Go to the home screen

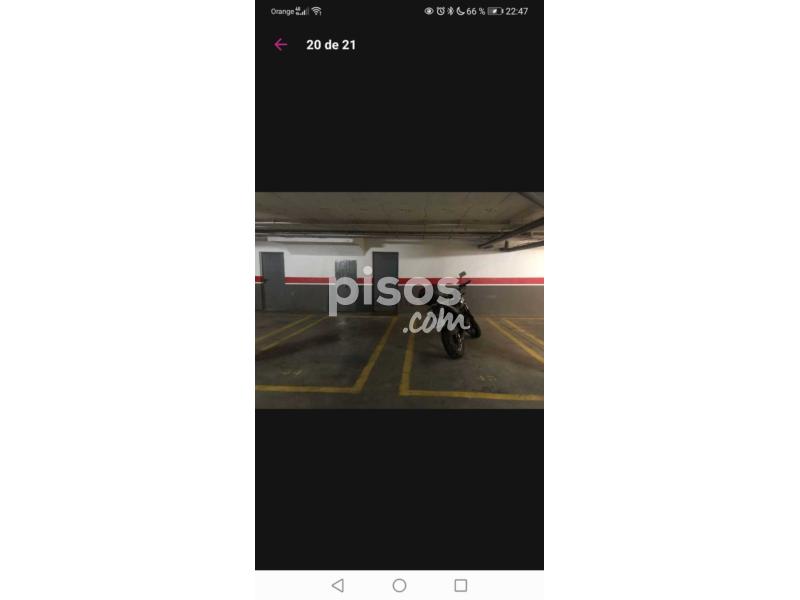point(399,585)
